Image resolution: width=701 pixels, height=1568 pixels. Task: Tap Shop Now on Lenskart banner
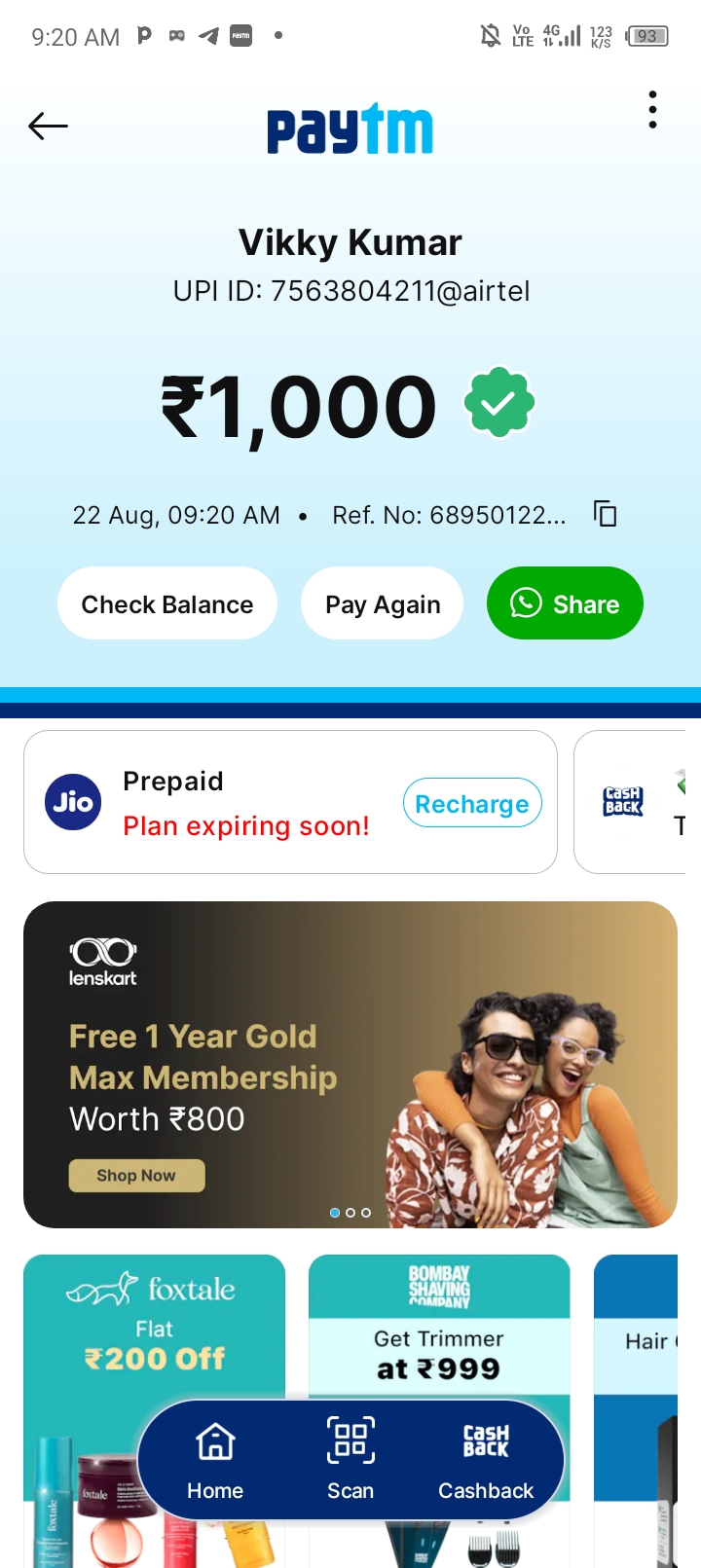(136, 1176)
